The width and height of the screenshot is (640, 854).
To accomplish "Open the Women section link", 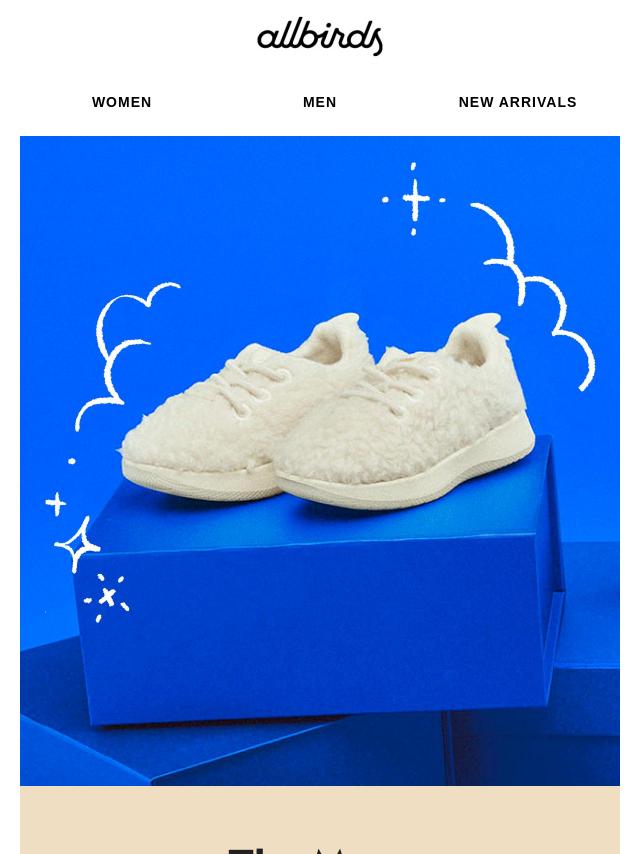I will [x=122, y=102].
